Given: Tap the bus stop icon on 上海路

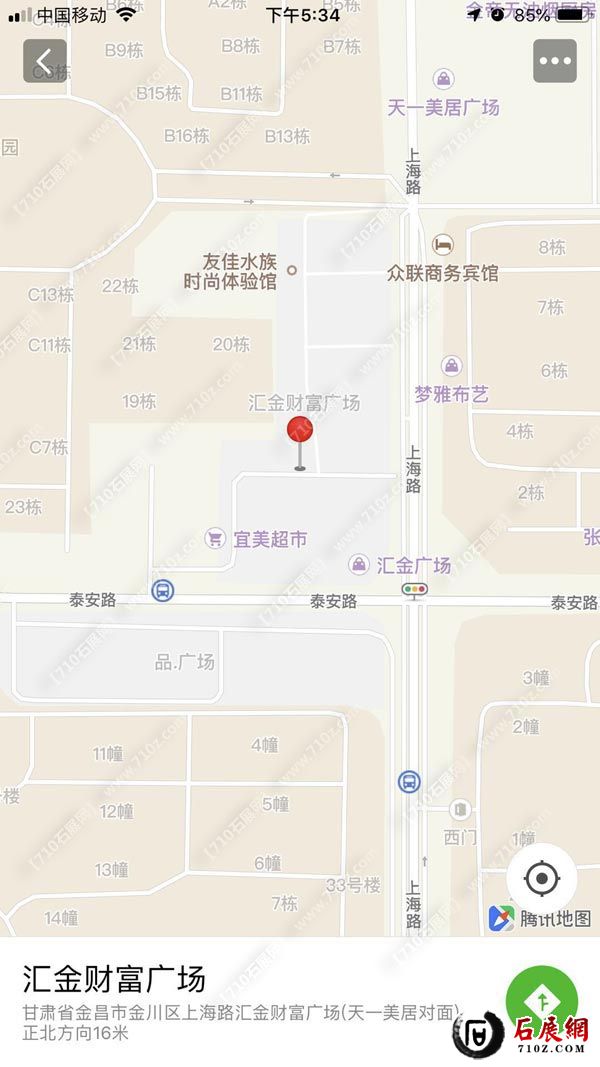Looking at the screenshot, I should point(409,781).
